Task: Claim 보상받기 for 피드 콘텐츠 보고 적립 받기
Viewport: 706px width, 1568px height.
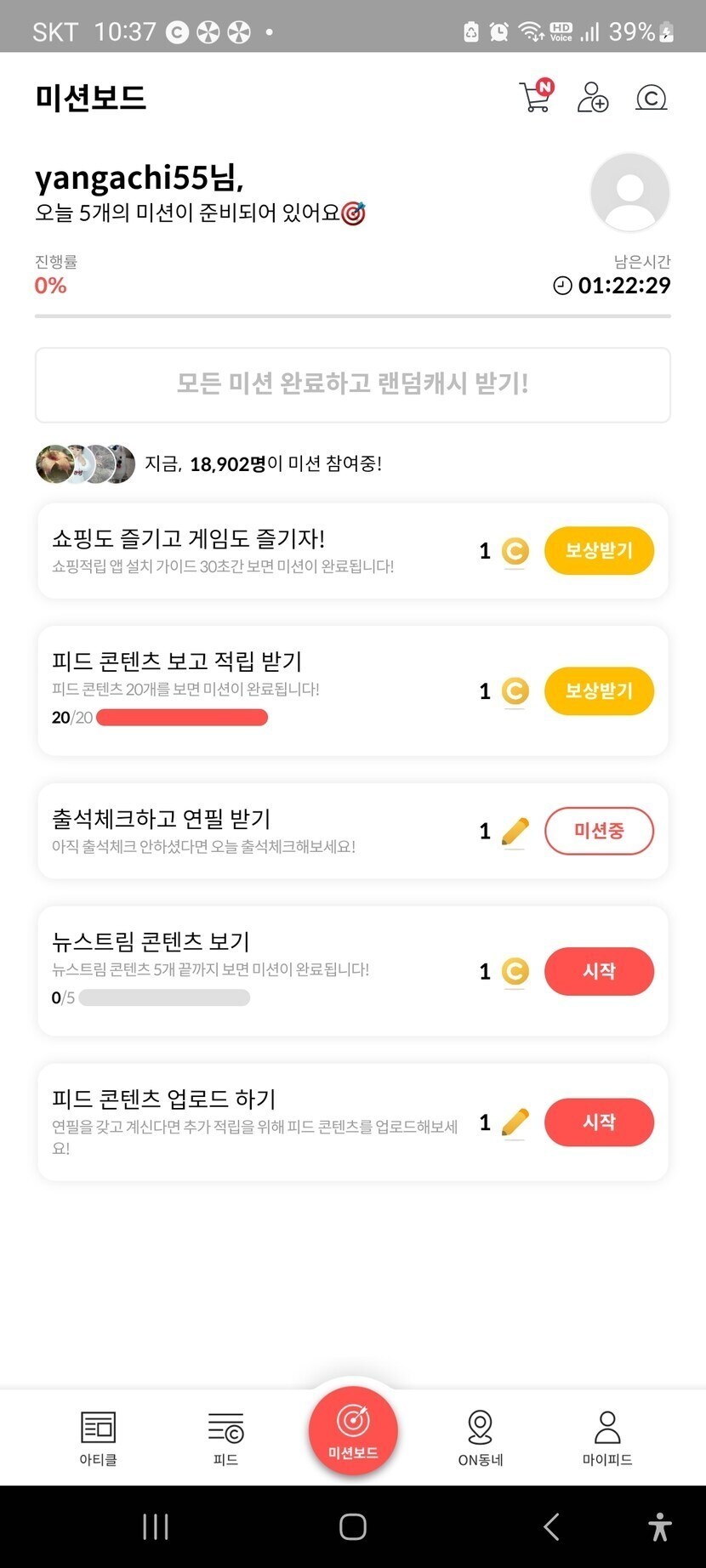Action: tap(599, 690)
